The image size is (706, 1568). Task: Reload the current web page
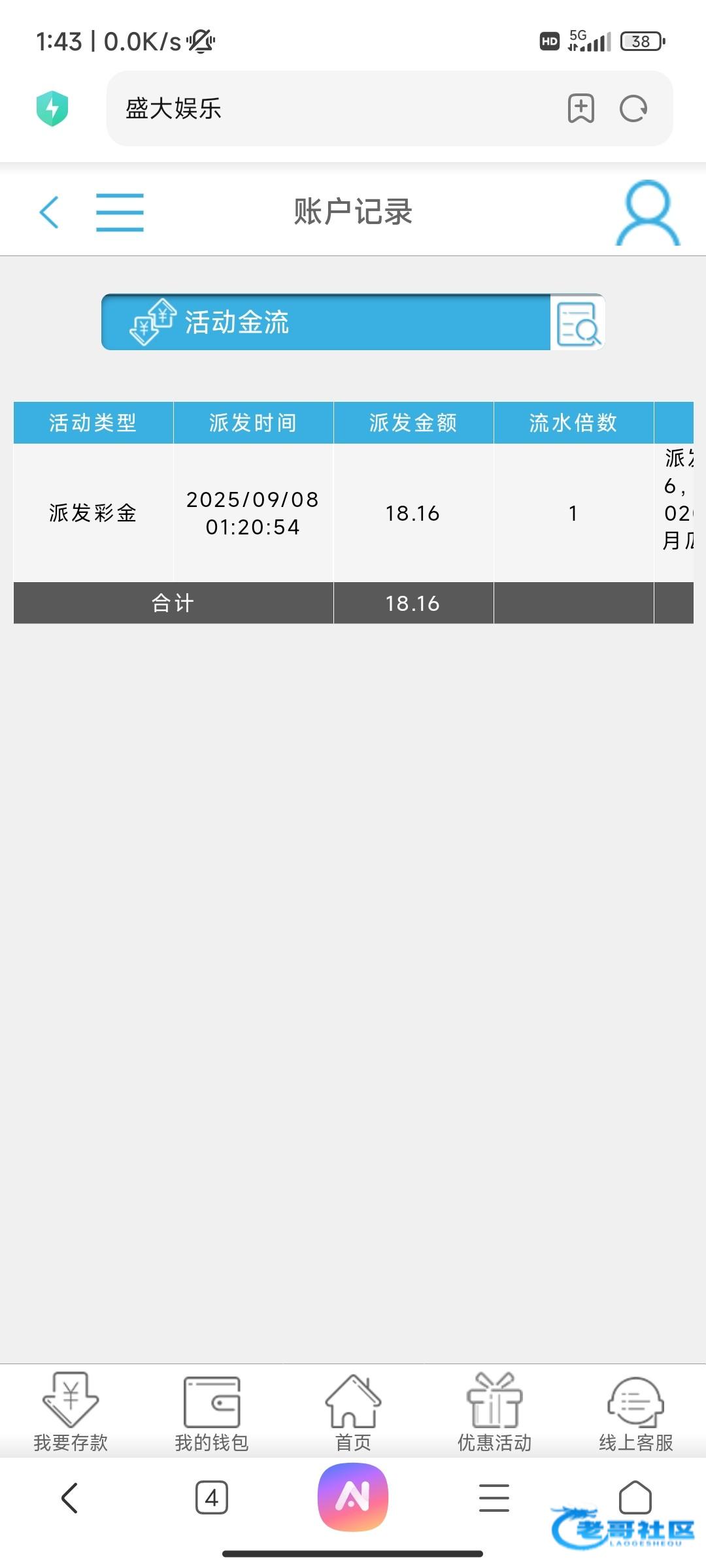tap(633, 108)
